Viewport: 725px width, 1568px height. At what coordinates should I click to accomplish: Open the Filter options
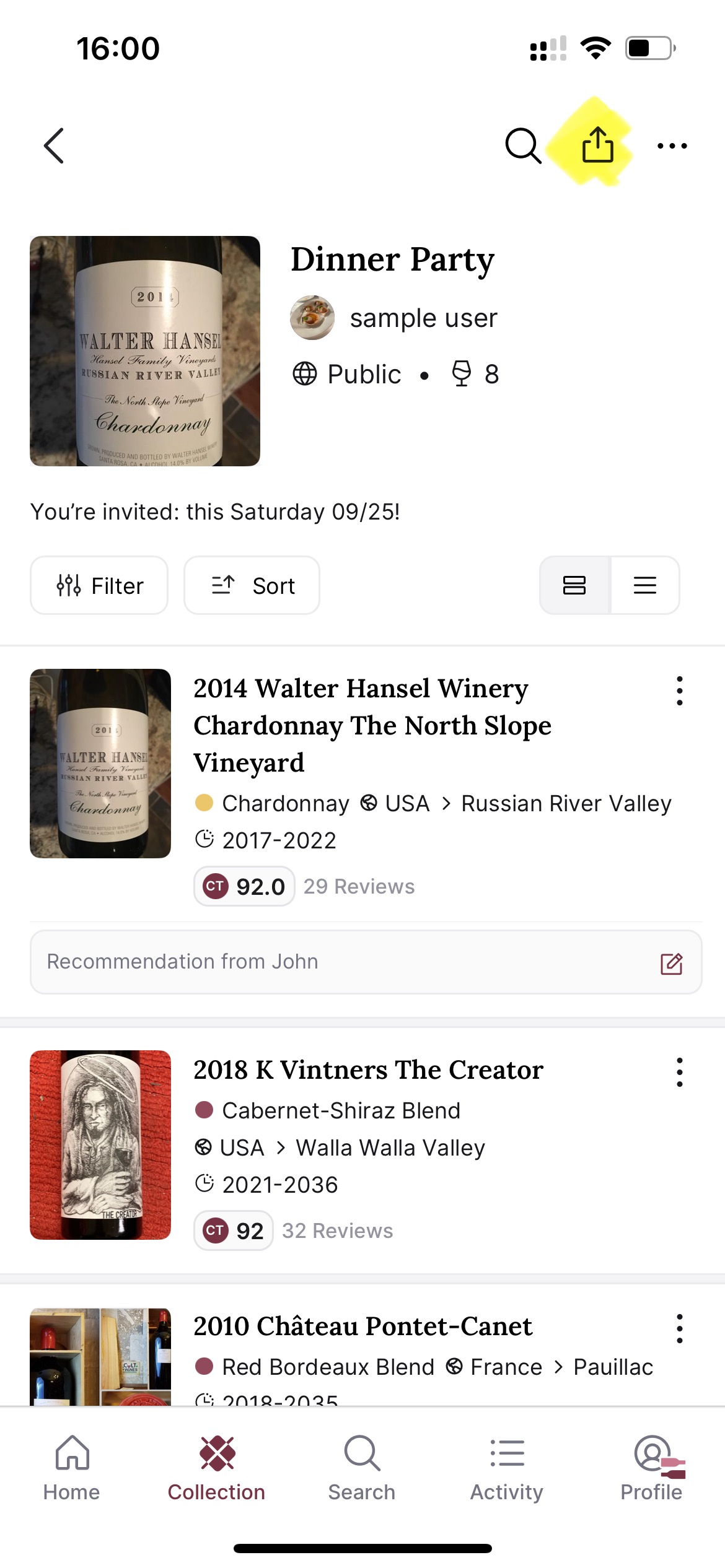[99, 585]
